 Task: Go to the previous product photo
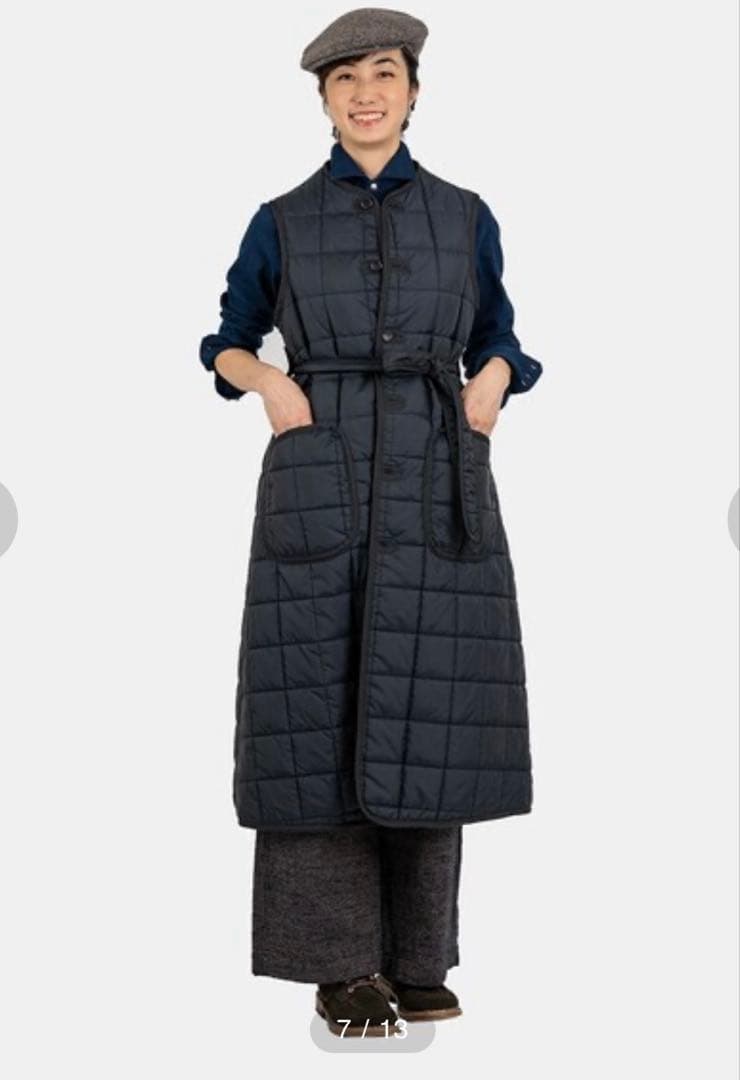coord(6,520)
